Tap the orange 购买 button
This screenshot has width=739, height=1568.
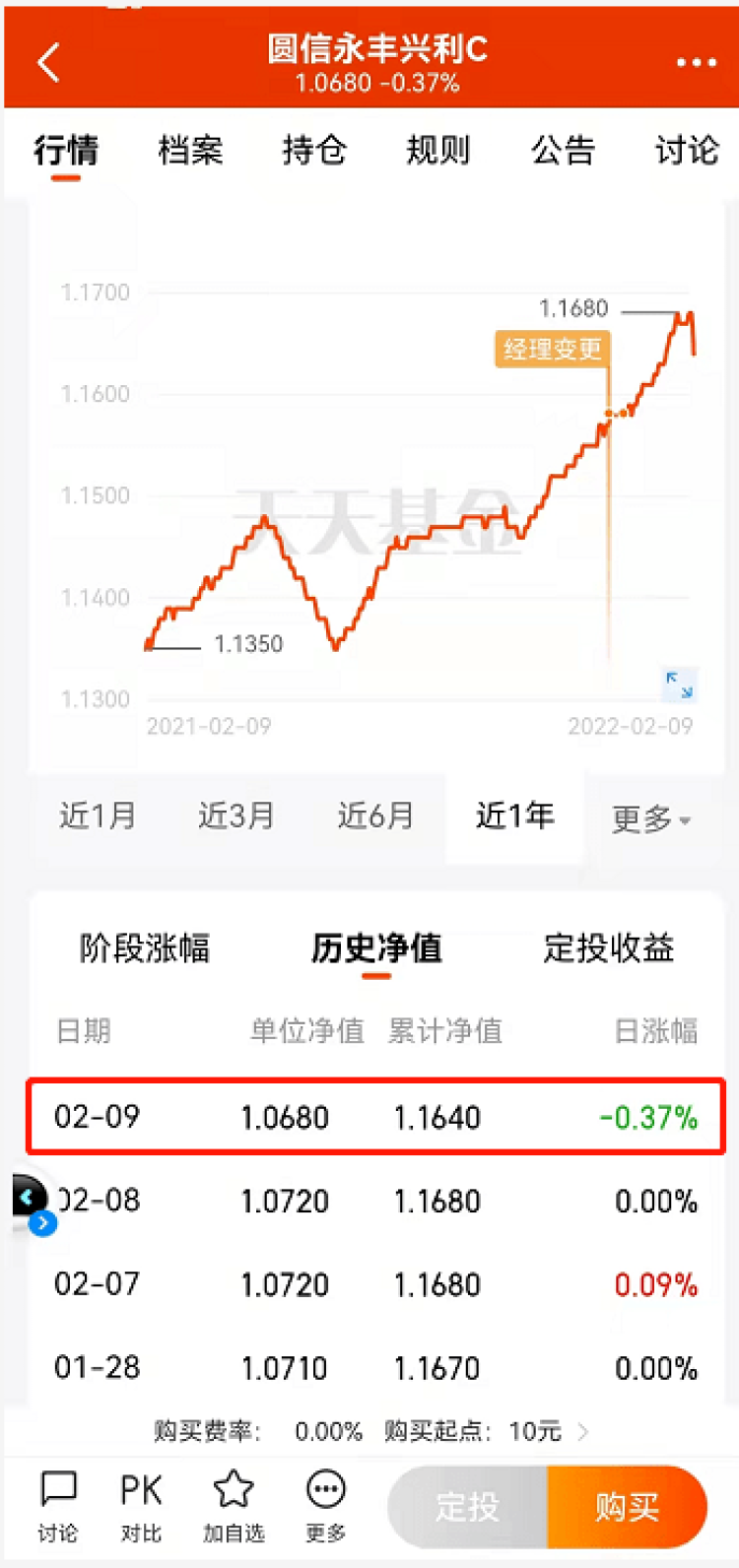(x=628, y=1506)
